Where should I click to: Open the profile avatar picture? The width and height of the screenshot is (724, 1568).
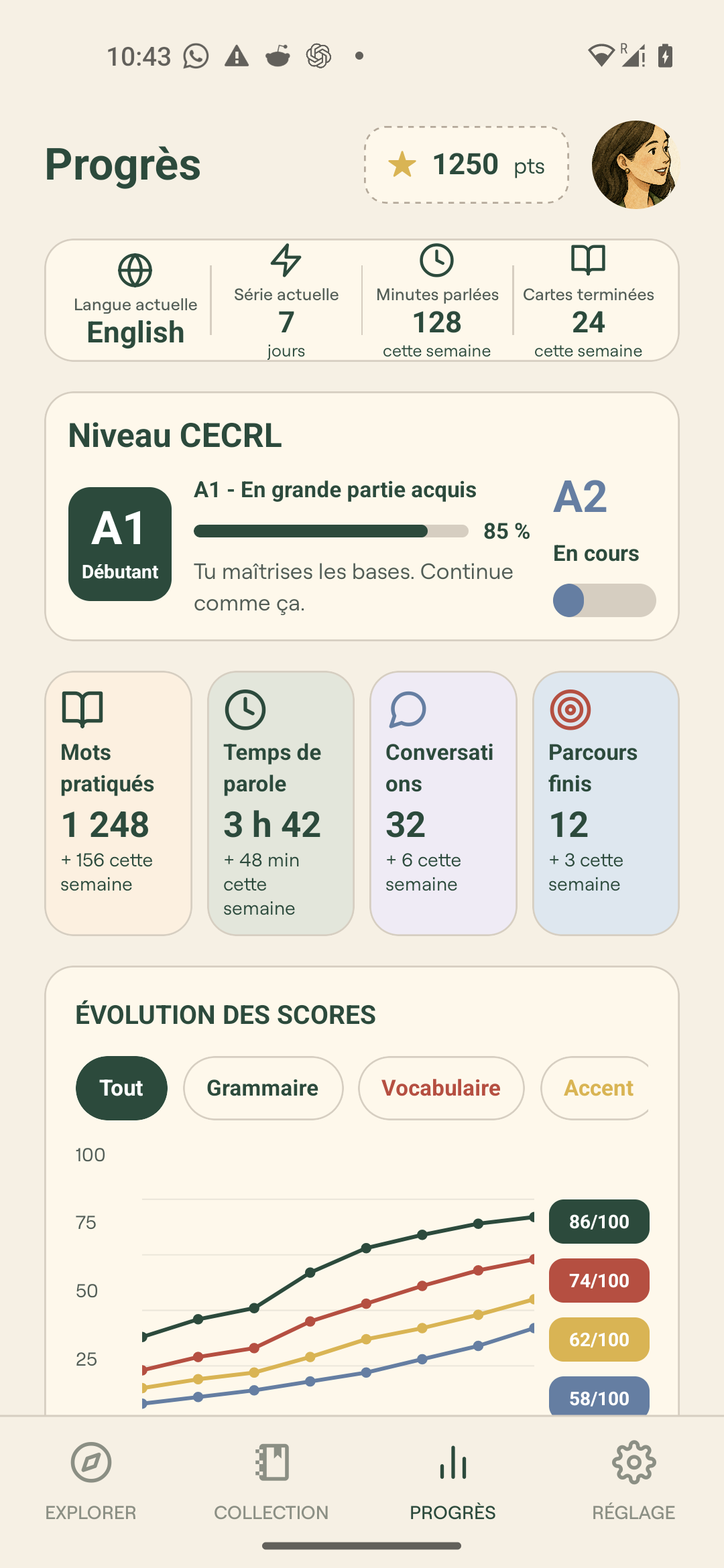[635, 165]
